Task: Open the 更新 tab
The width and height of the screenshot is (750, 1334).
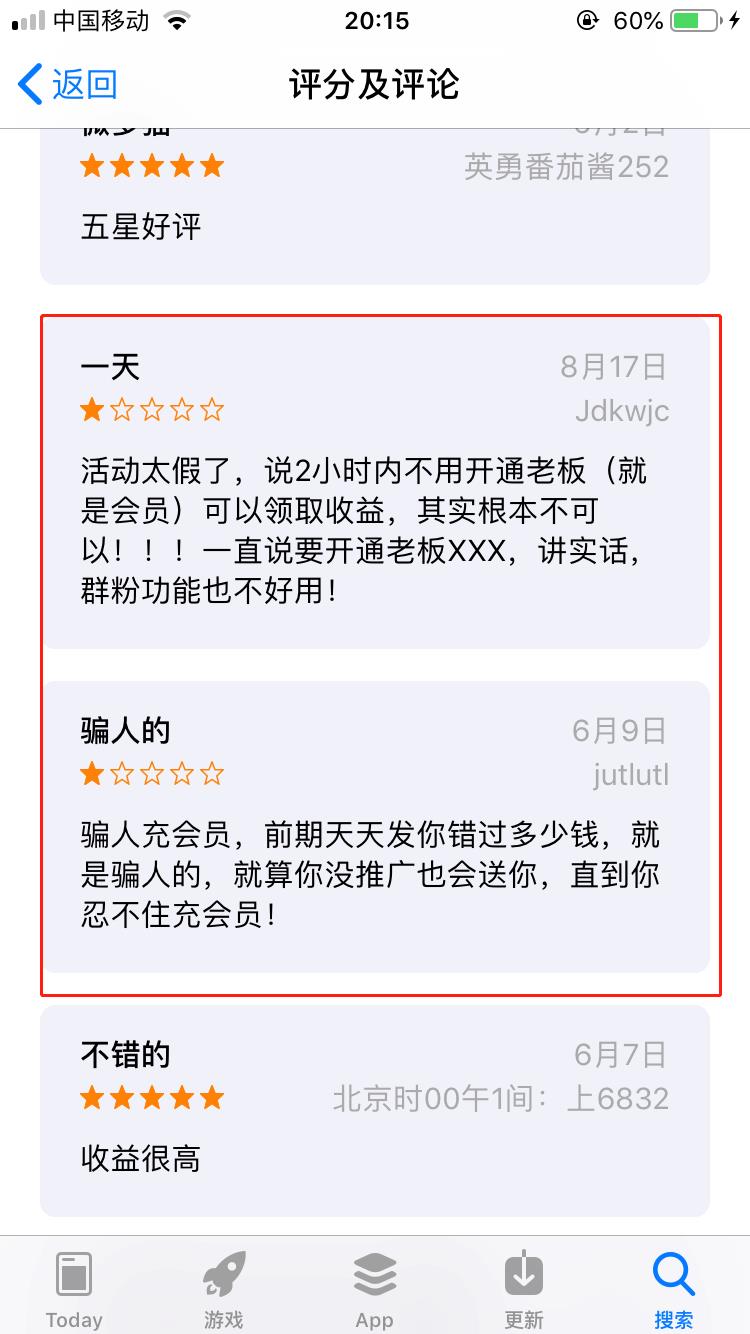Action: click(524, 1288)
